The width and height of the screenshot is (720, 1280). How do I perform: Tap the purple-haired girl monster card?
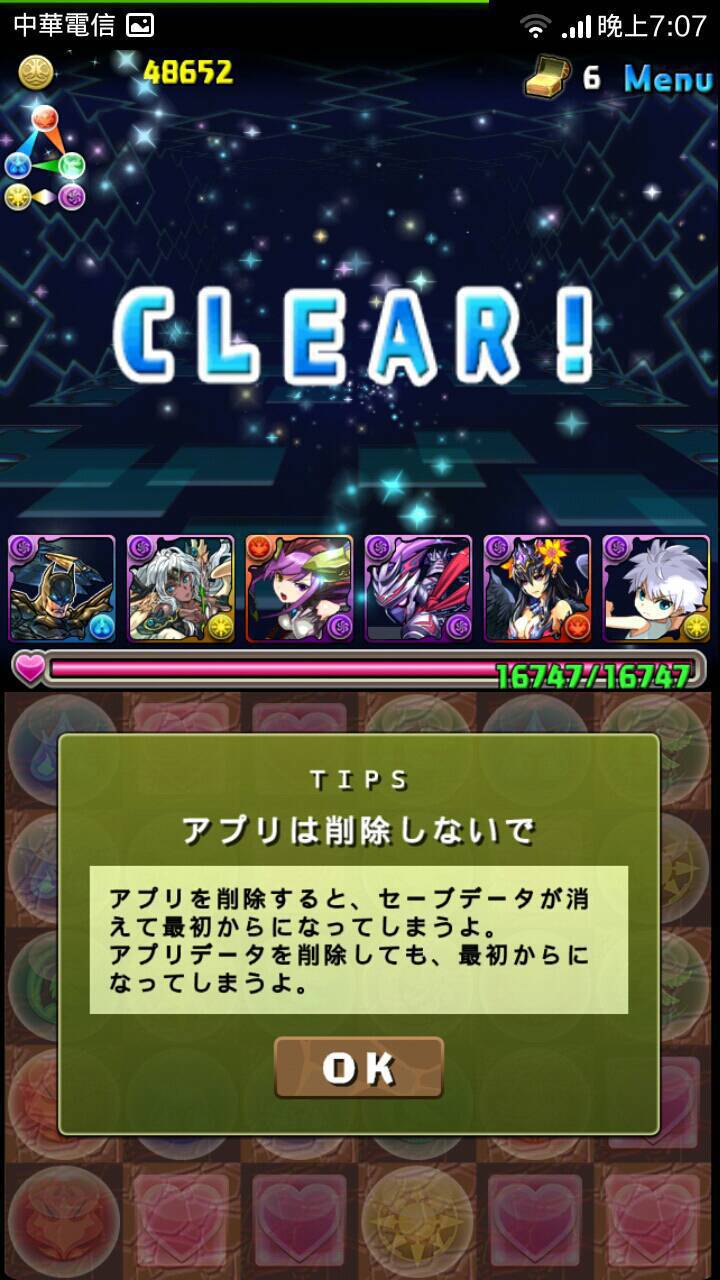(x=299, y=589)
